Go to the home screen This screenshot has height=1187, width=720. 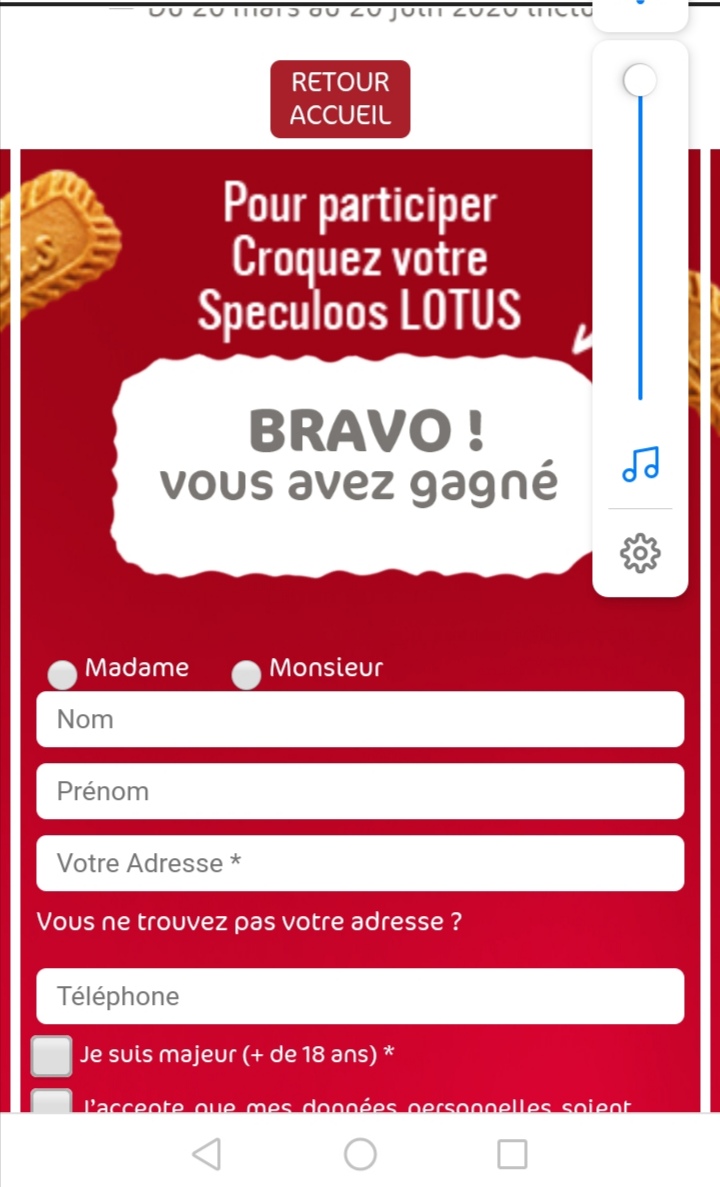(x=360, y=1154)
